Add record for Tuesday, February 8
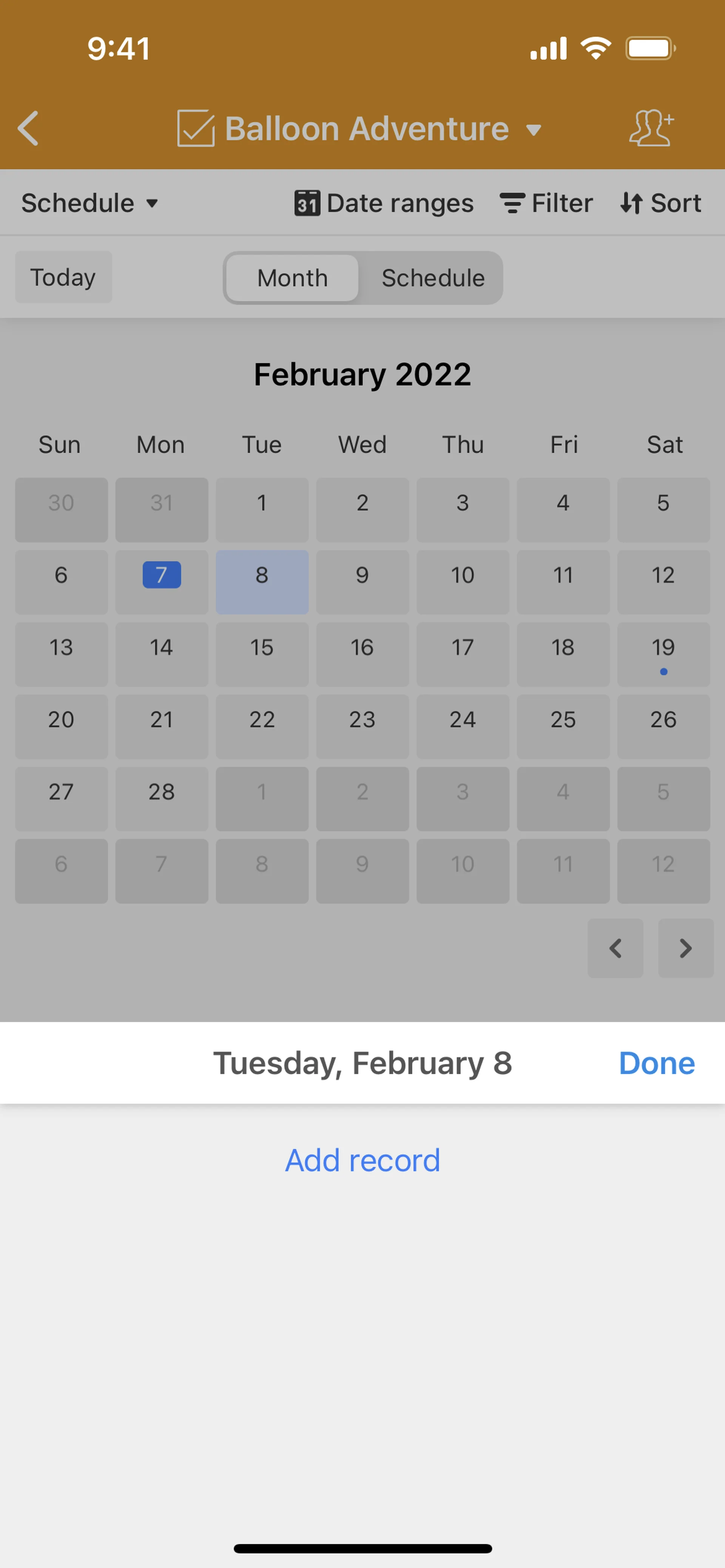Image resolution: width=725 pixels, height=1568 pixels. [362, 1160]
